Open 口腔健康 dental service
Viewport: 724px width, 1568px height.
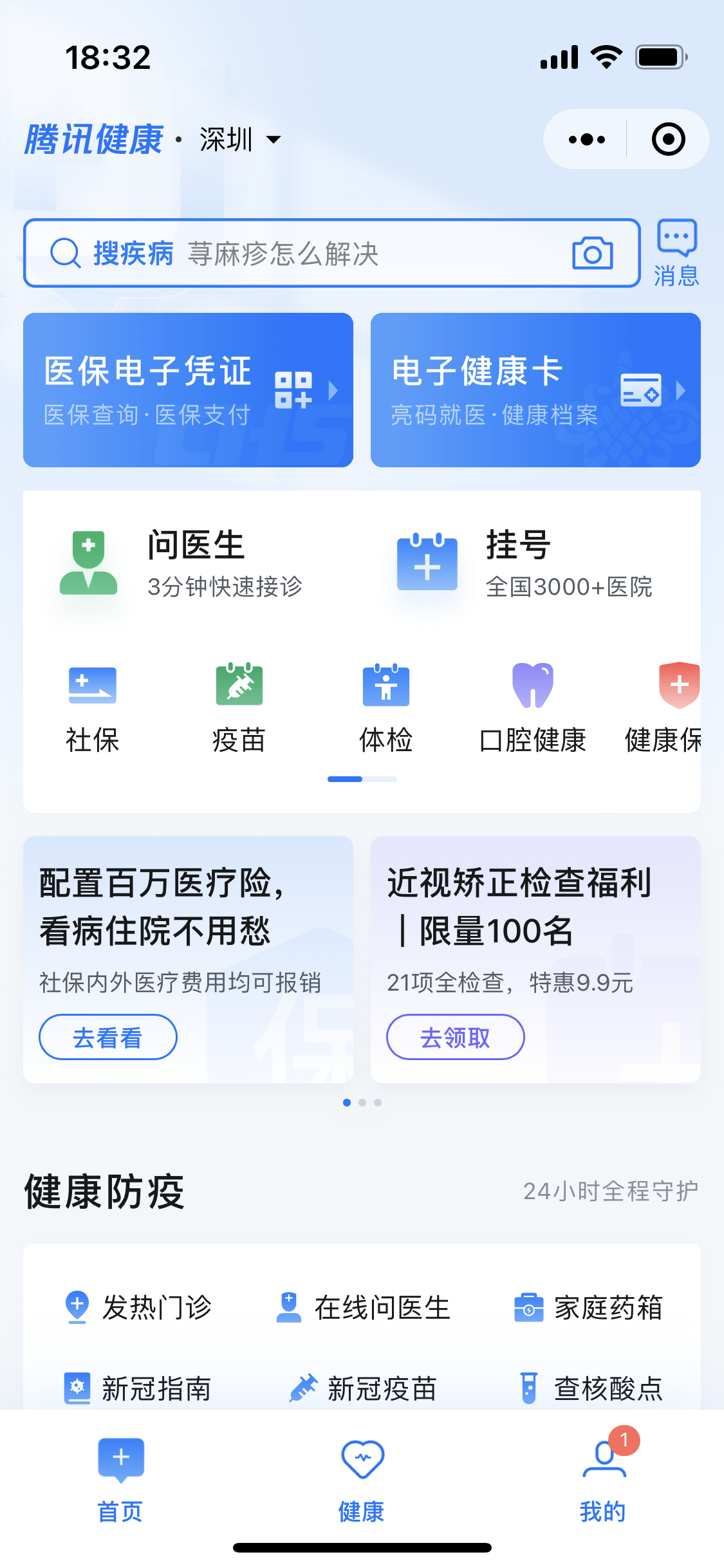[x=532, y=708]
